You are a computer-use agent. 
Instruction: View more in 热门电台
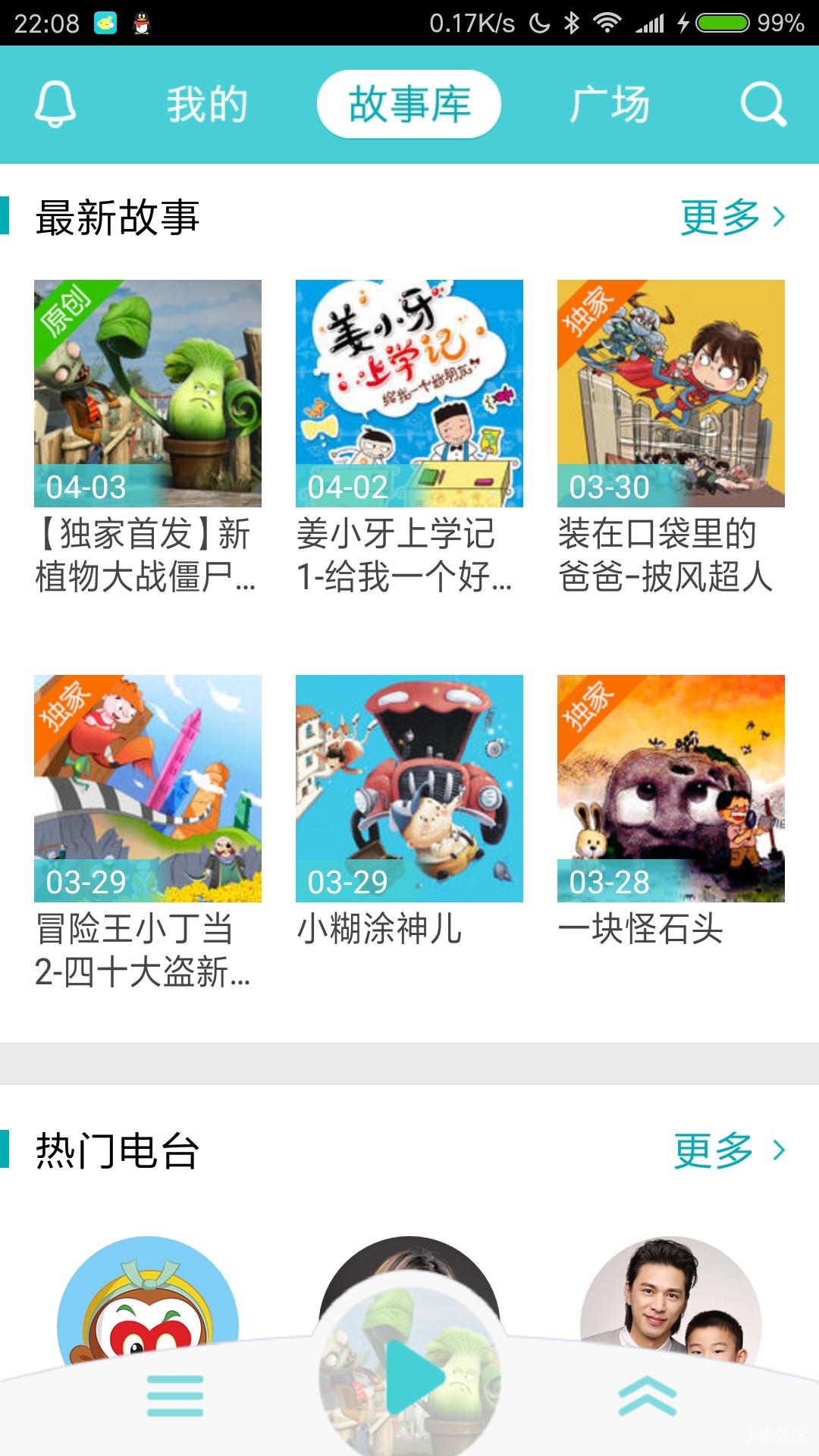(730, 1150)
